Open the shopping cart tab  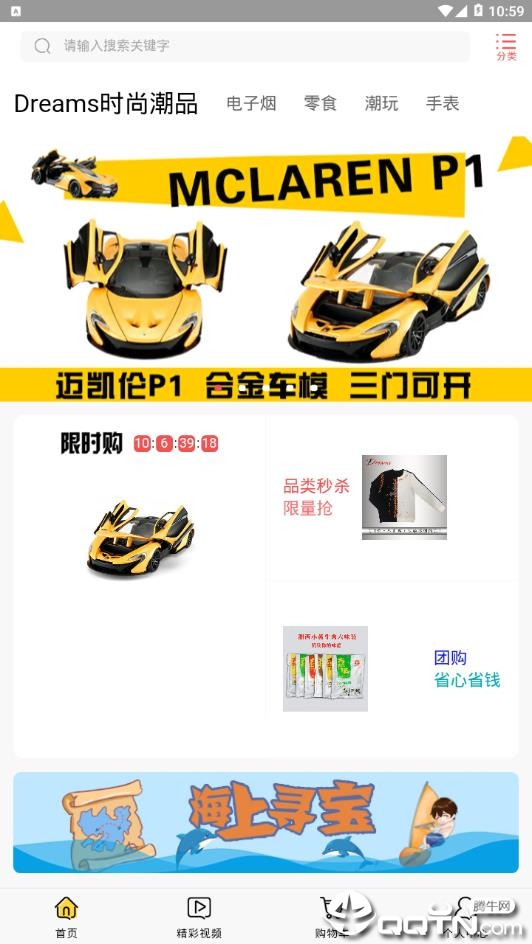(332, 917)
